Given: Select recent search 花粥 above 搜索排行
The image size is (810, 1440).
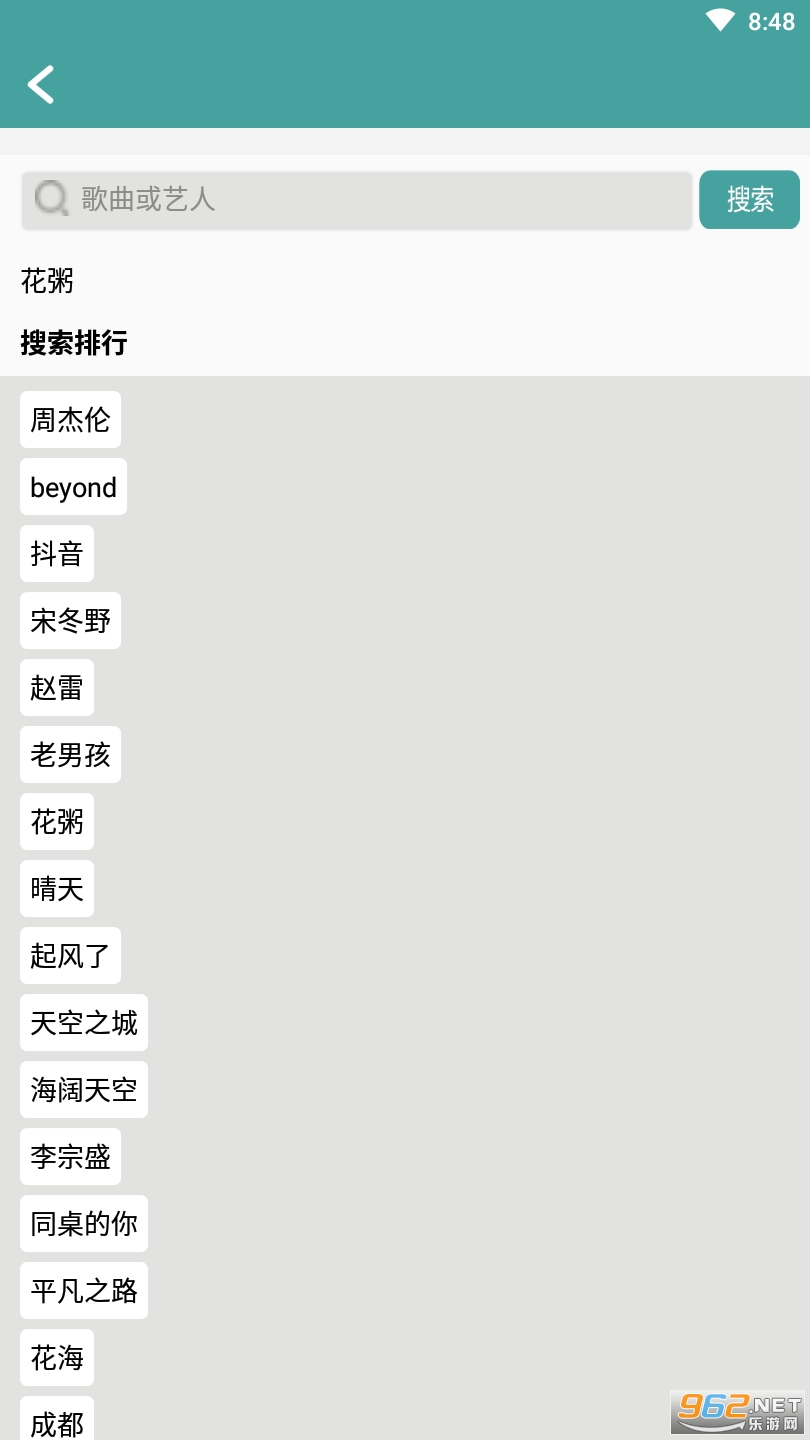Looking at the screenshot, I should (48, 282).
